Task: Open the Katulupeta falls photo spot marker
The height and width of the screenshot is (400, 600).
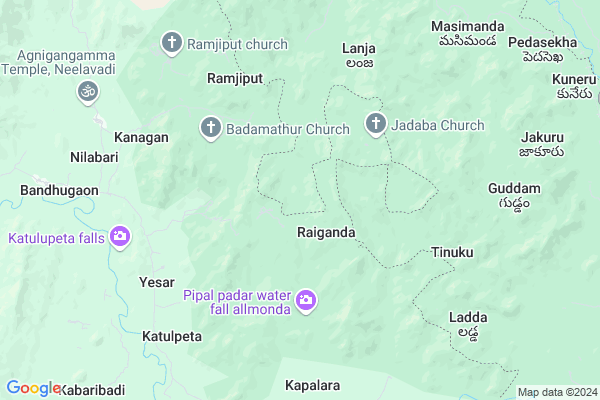Action: (120, 237)
